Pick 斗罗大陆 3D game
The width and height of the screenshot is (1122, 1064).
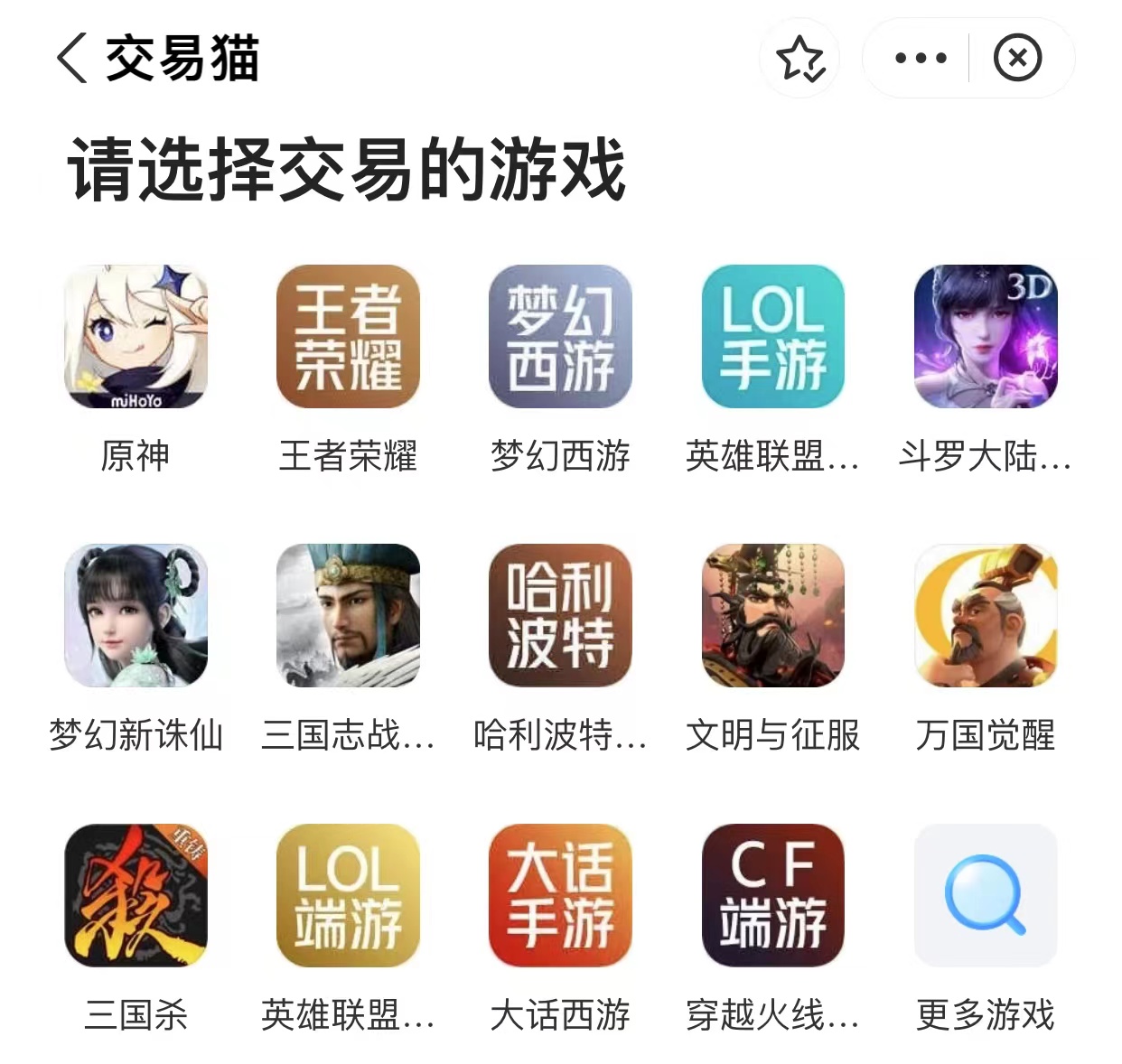click(x=986, y=336)
